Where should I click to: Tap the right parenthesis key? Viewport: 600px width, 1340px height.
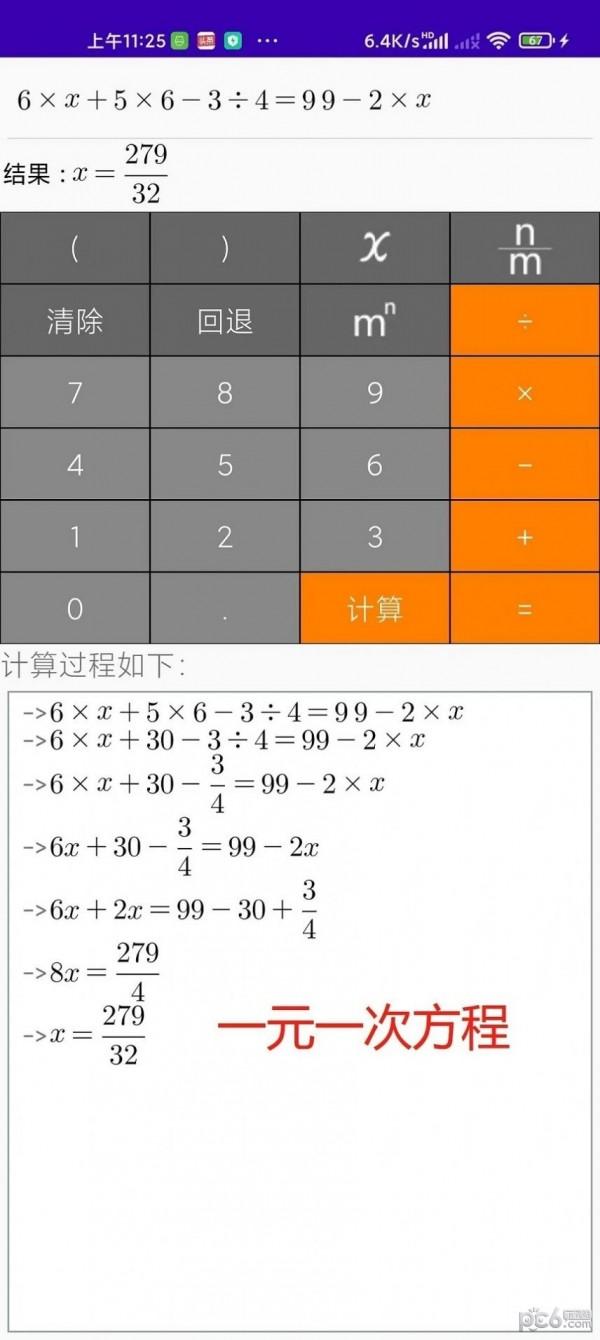[x=225, y=248]
